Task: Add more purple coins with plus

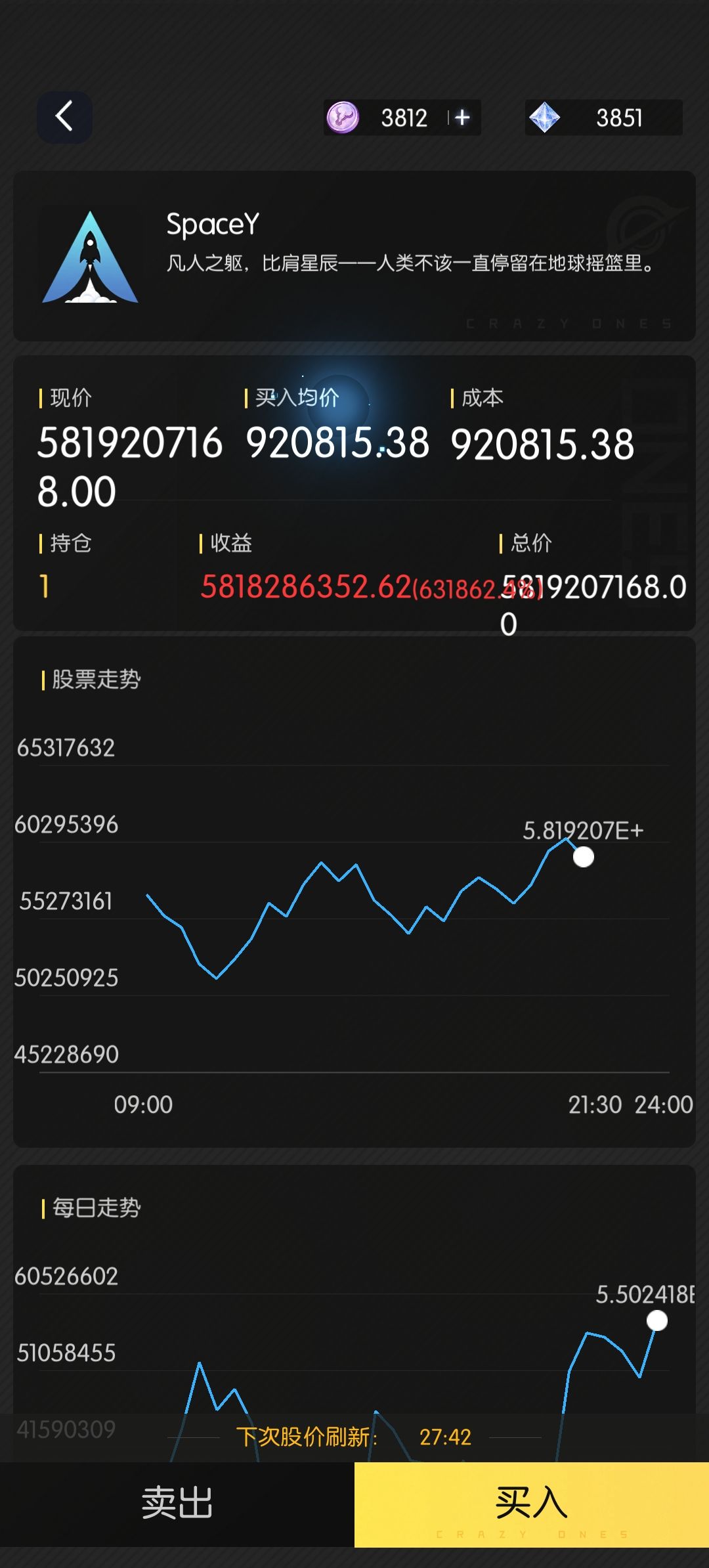Action: (462, 118)
